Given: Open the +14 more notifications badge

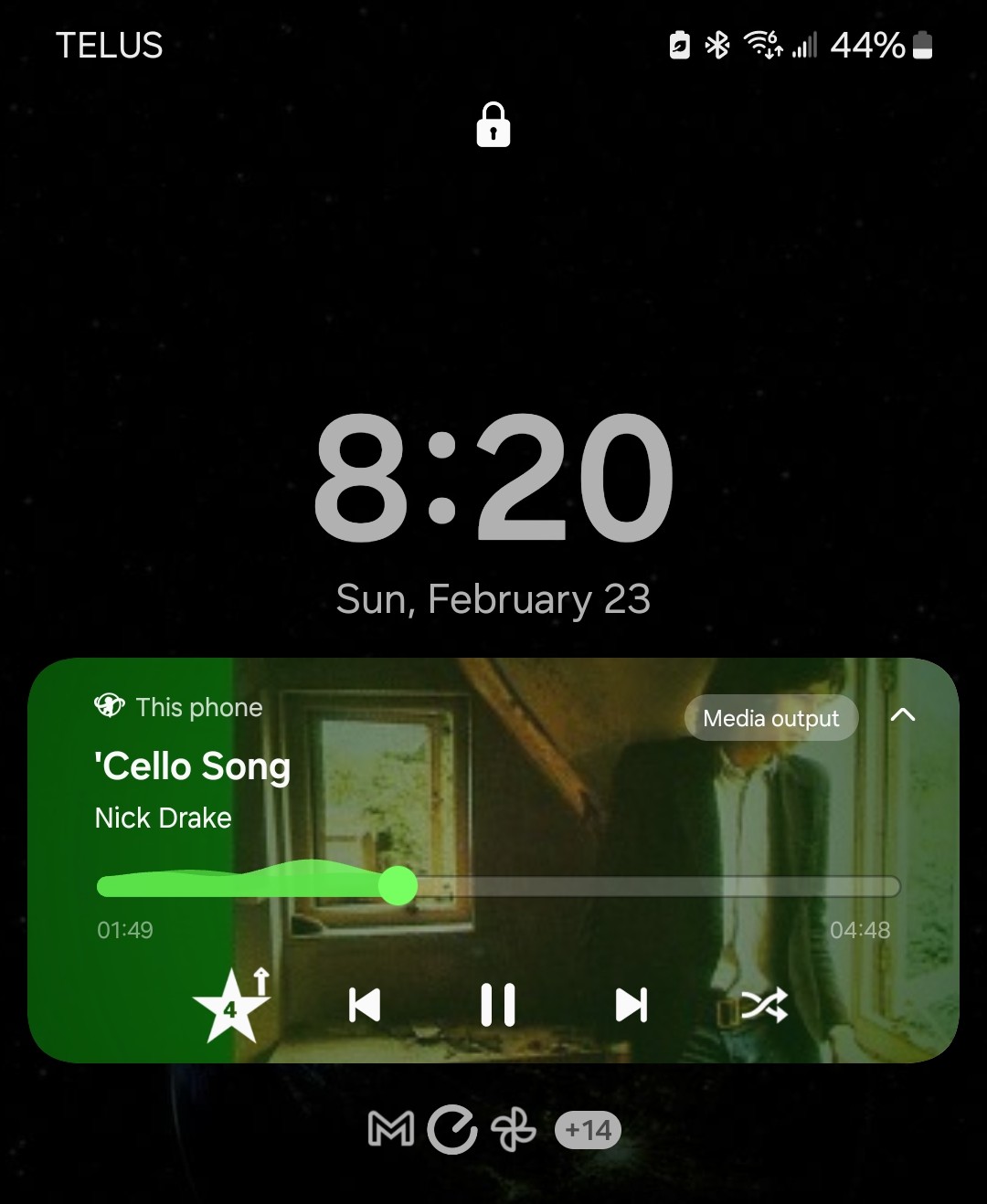Looking at the screenshot, I should click(x=588, y=1130).
